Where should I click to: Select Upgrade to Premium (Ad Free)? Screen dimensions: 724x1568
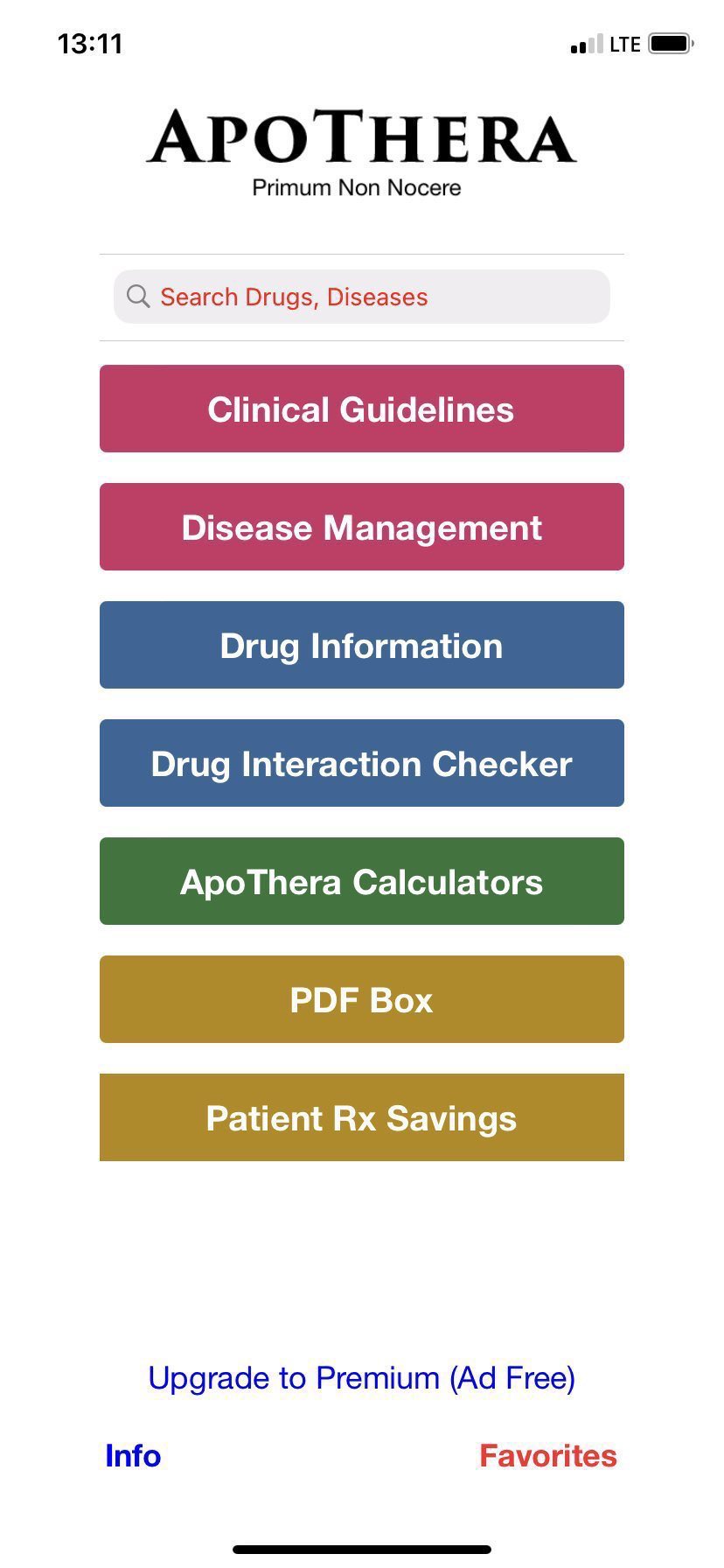(x=361, y=1377)
